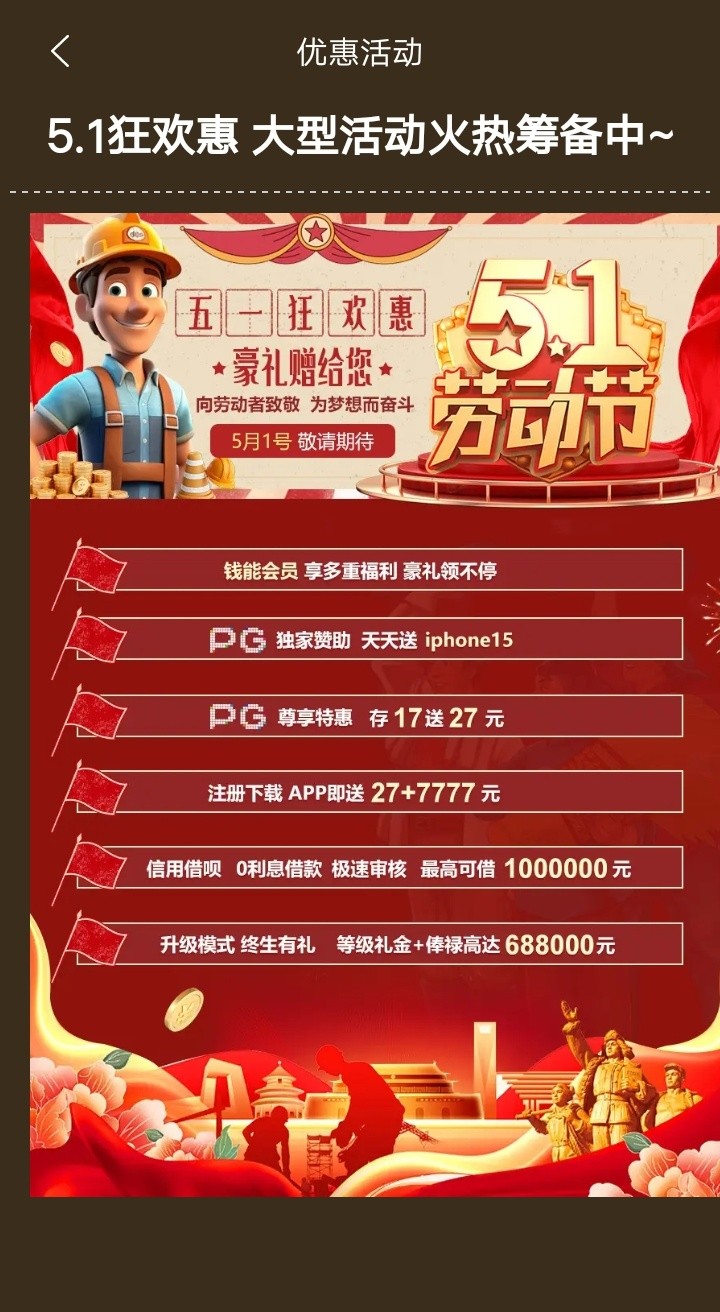The image size is (720, 1312).
Task: Go back from the 优惠活动 page
Action: [x=61, y=52]
